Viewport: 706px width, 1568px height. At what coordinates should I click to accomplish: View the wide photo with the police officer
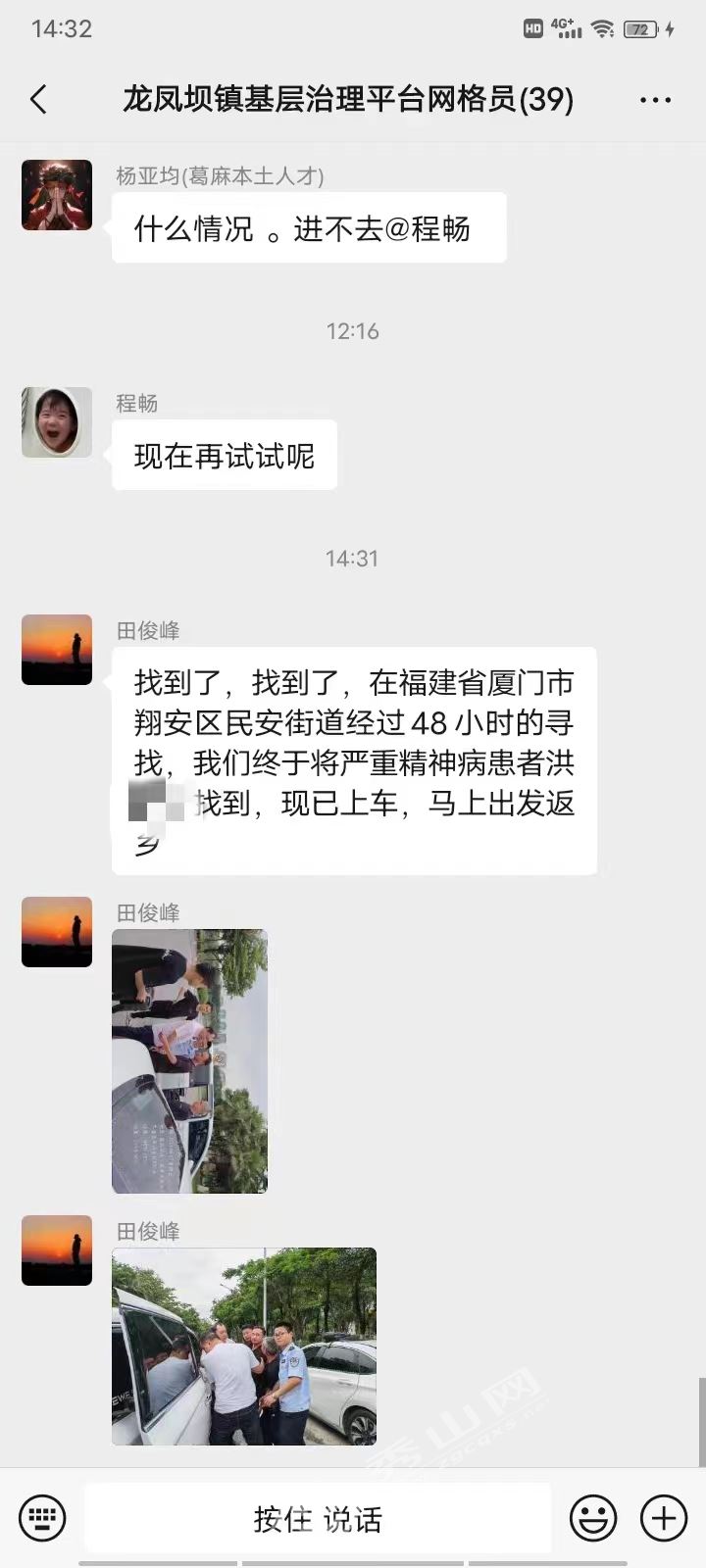tap(244, 1346)
